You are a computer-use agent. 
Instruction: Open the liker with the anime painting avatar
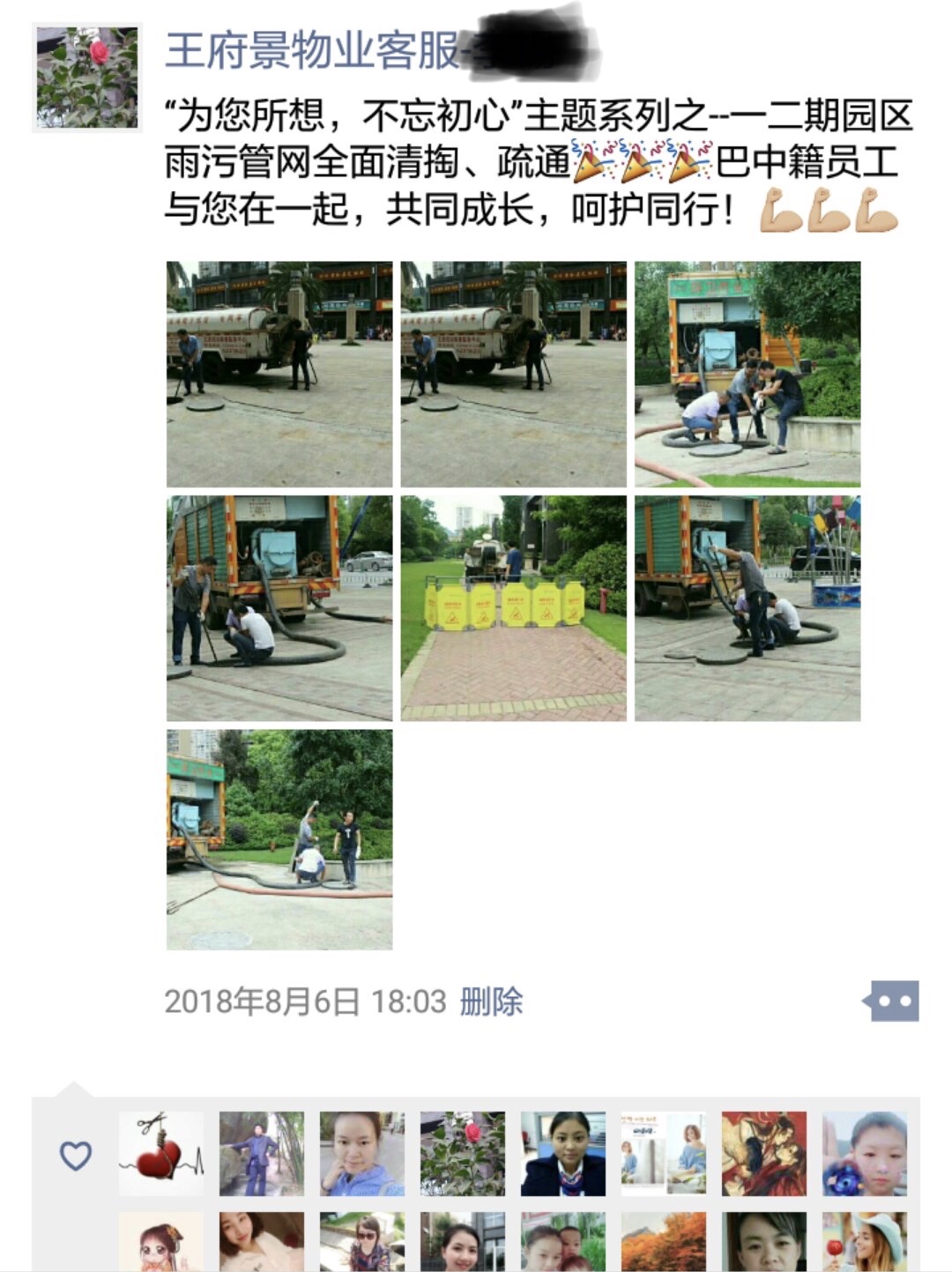click(x=764, y=1153)
